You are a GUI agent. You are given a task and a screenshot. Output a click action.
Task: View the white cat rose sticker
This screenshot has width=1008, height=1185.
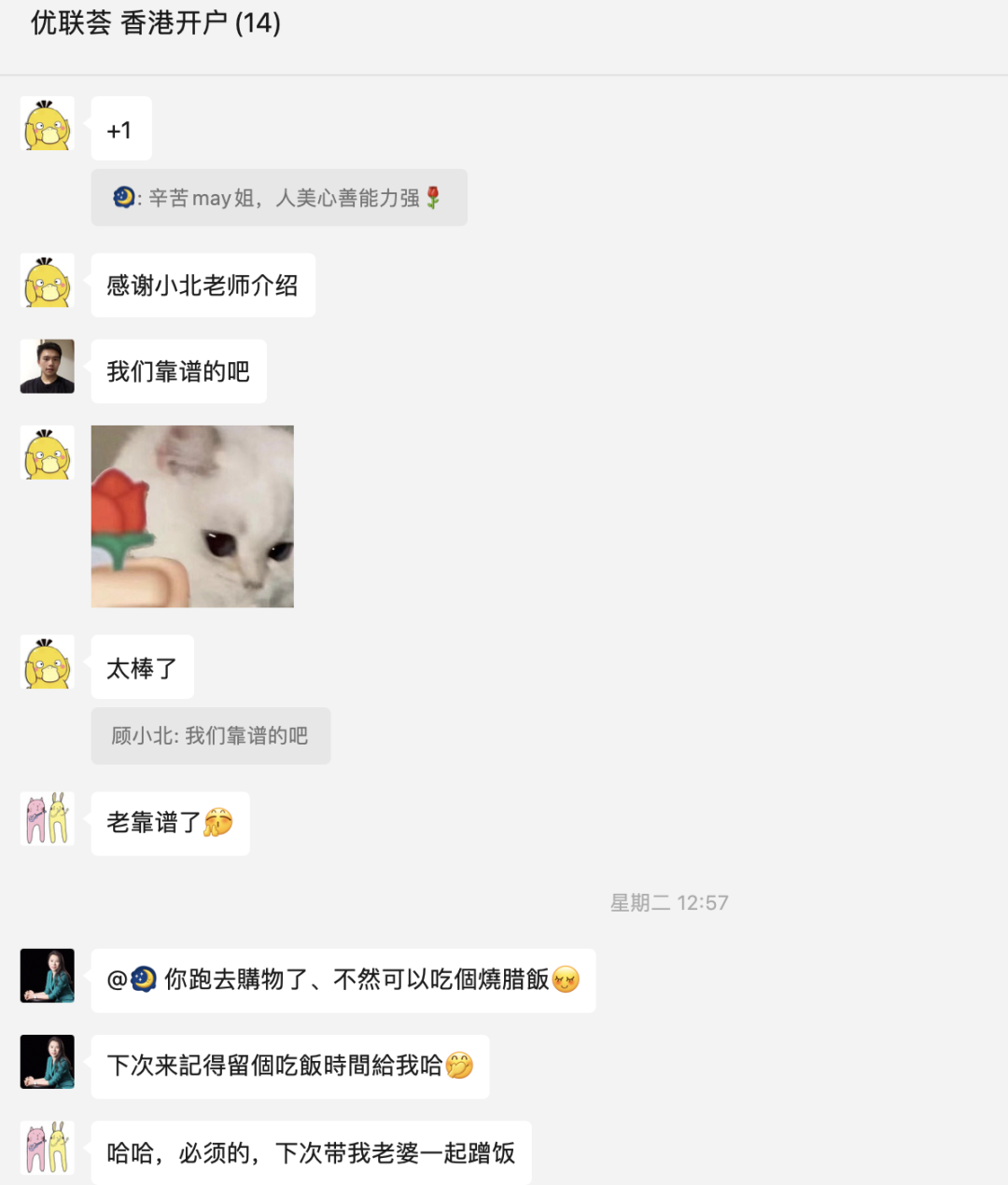pos(192,516)
